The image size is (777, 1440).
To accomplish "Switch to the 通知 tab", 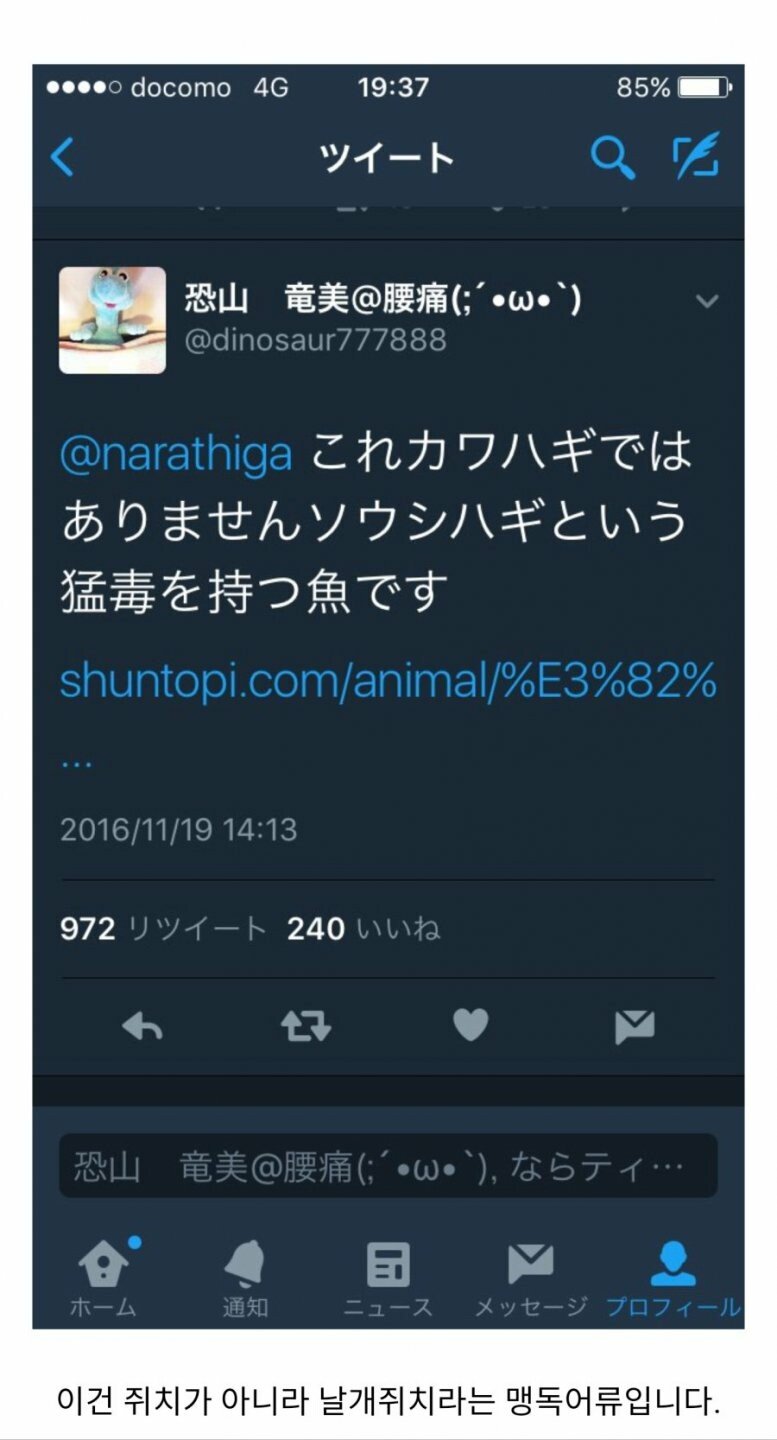I will pyautogui.click(x=245, y=1277).
